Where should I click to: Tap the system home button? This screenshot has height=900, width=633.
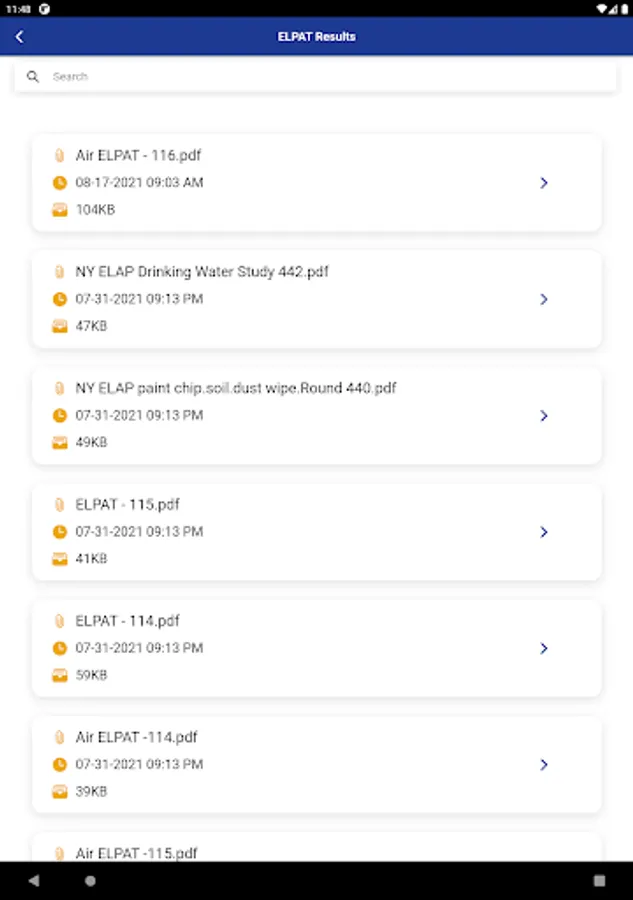(x=90, y=881)
